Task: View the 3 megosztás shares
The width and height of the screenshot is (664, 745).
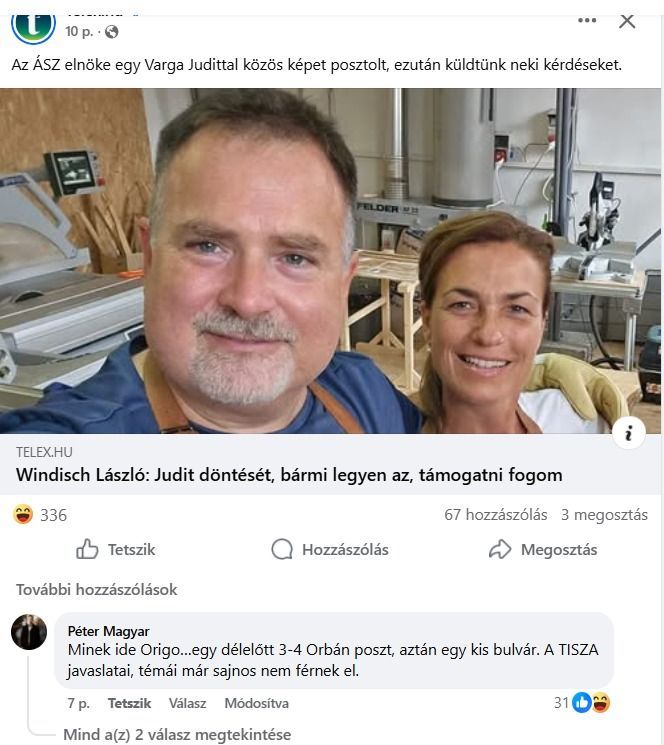Action: [604, 515]
